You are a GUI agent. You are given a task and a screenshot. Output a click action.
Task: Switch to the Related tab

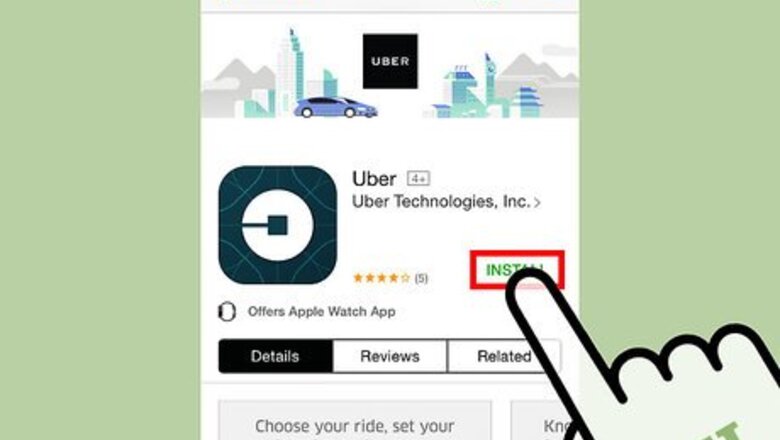(503, 356)
